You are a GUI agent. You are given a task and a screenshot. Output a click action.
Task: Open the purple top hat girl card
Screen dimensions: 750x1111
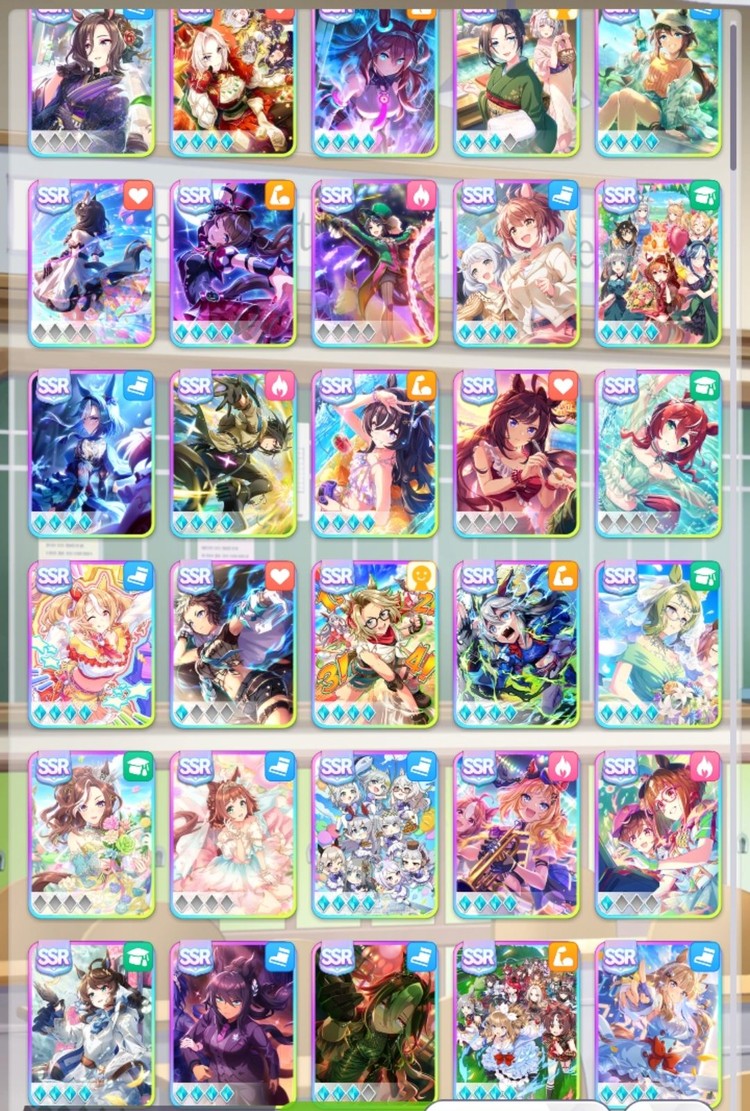[x=232, y=264]
